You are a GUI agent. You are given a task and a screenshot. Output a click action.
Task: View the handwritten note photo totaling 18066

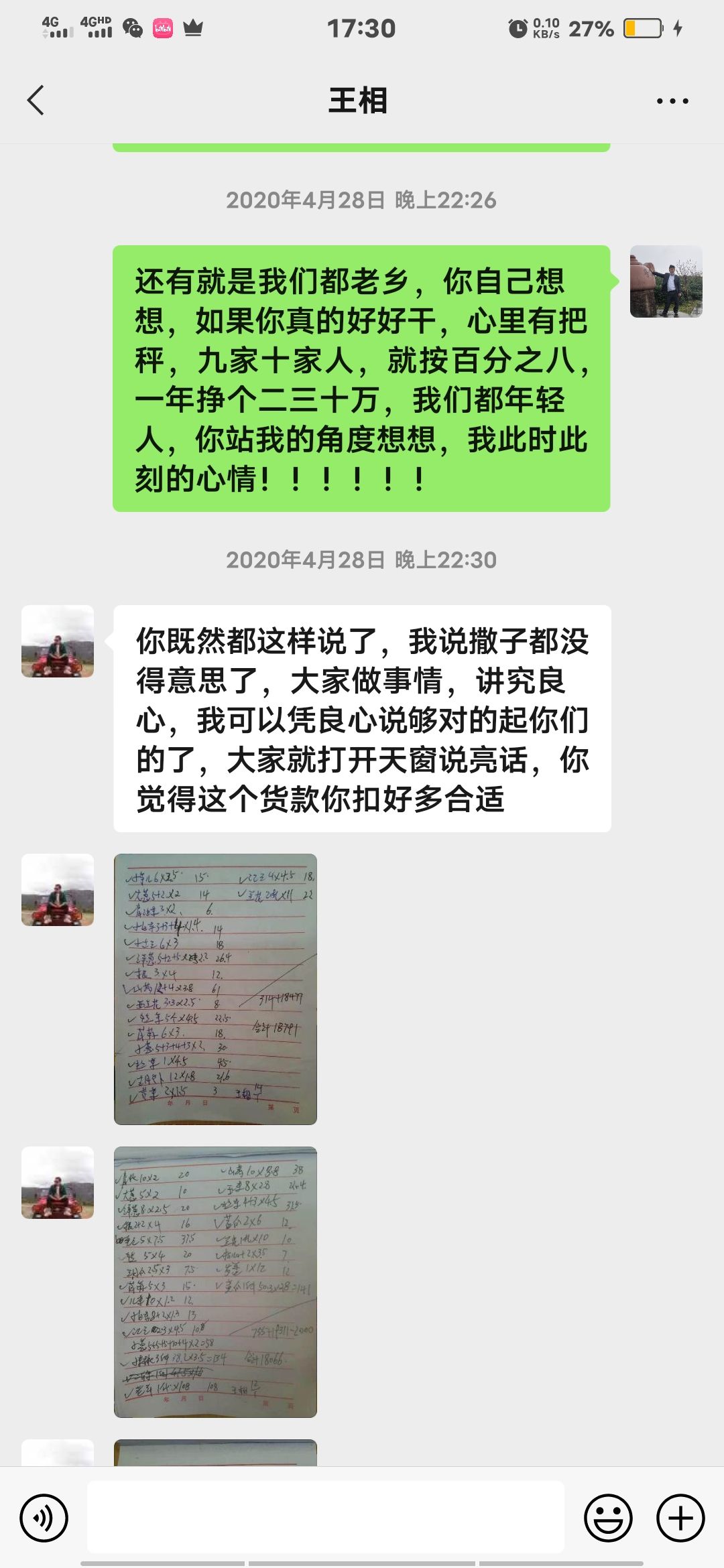215,1282
